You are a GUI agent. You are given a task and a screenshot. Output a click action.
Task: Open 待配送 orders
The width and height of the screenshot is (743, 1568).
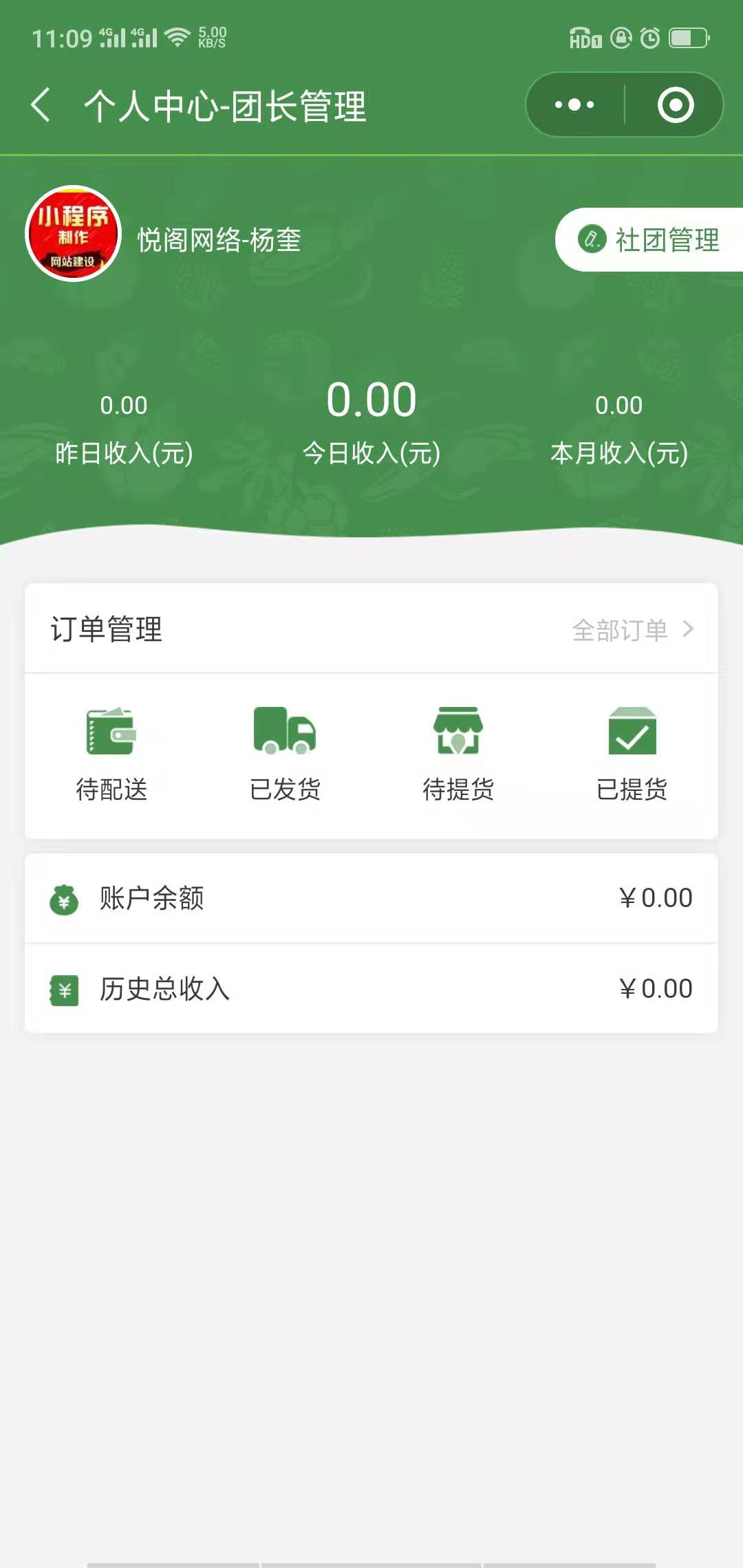(111, 754)
